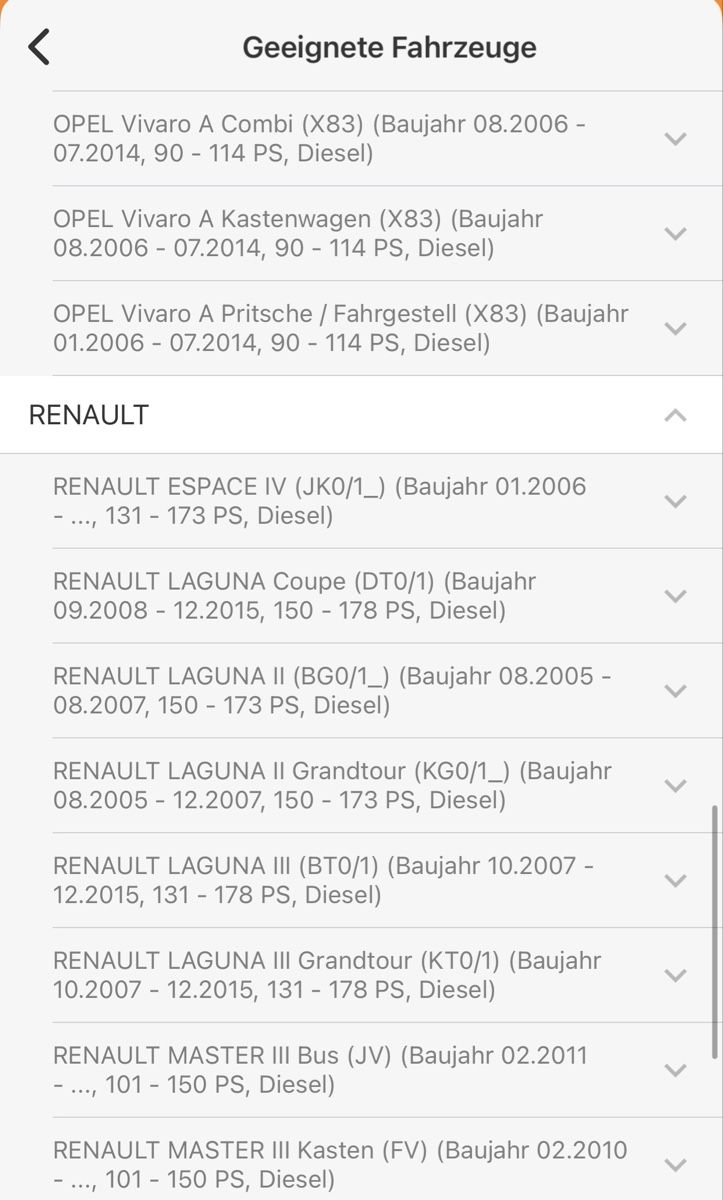Expand RENAULT MASTER III Kasten (FV)

tap(675, 1164)
